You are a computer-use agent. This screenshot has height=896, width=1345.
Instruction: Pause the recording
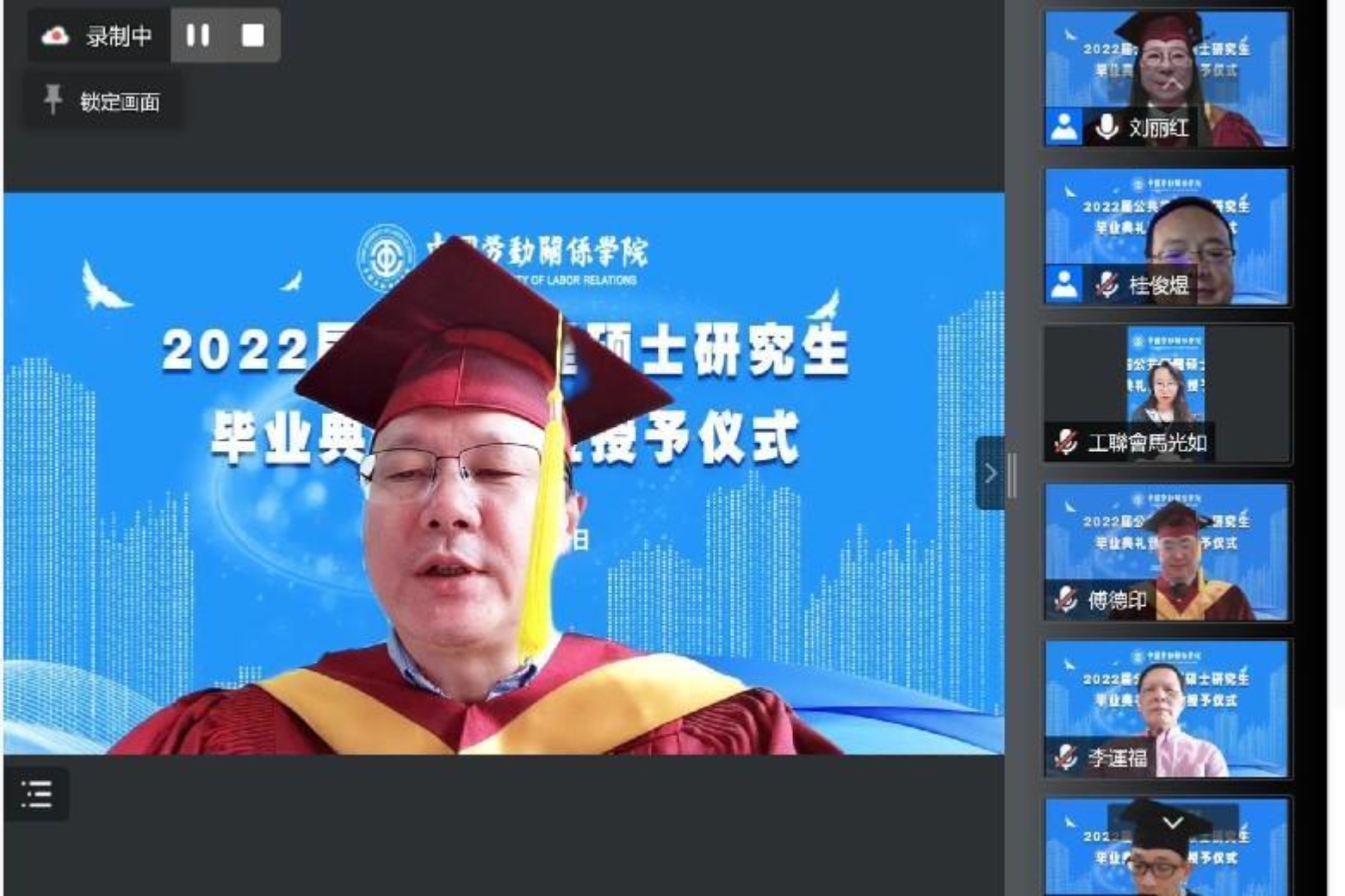[198, 35]
